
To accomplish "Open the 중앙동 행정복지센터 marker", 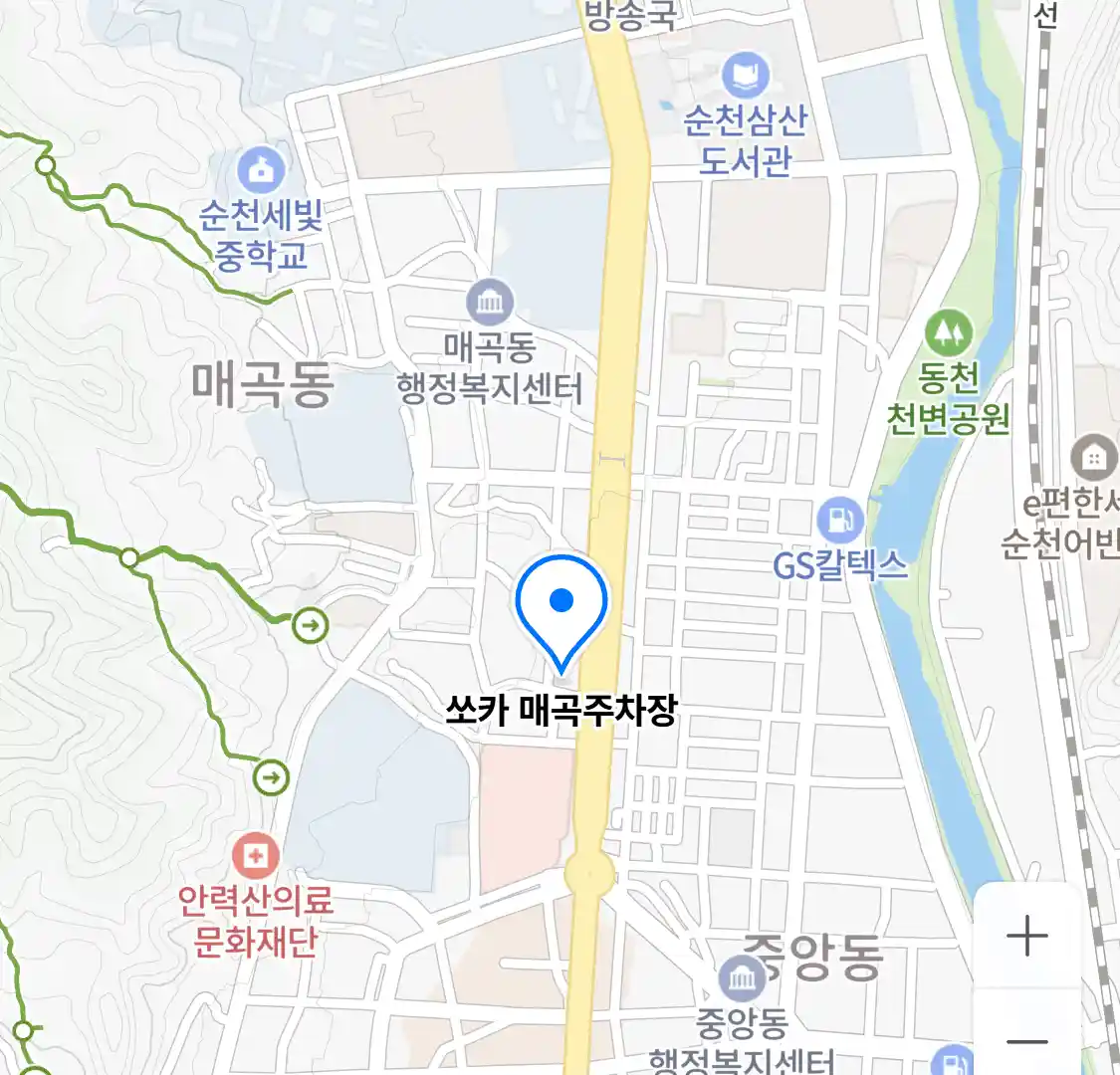I will click(x=742, y=979).
